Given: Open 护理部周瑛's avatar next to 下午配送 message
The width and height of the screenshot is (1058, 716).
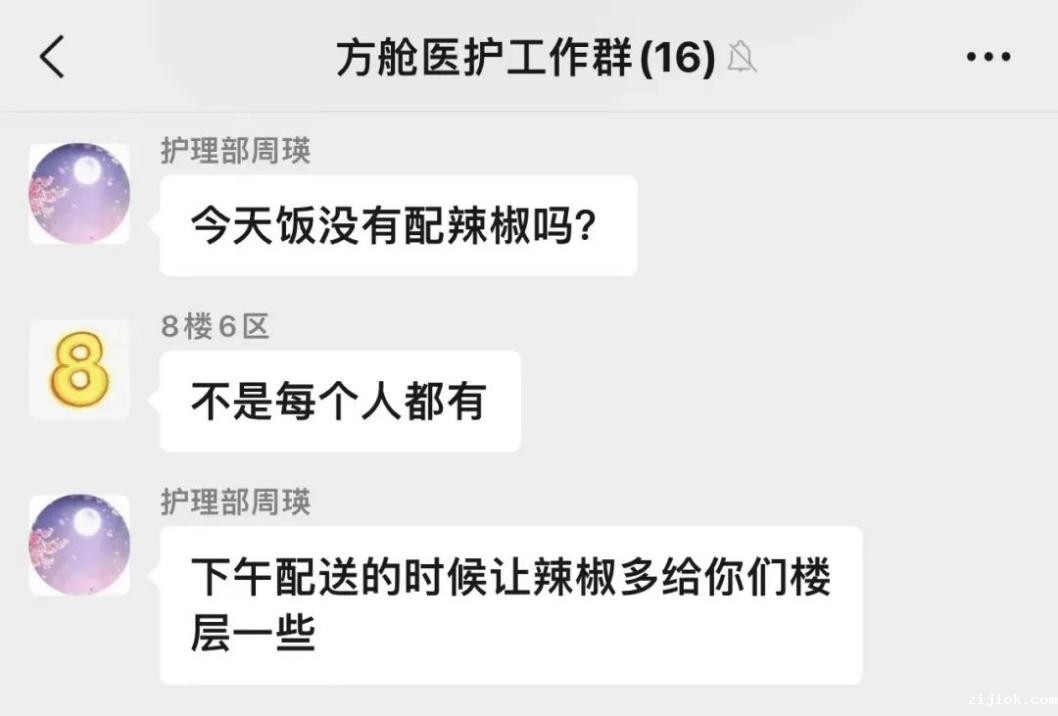Looking at the screenshot, I should [79, 545].
